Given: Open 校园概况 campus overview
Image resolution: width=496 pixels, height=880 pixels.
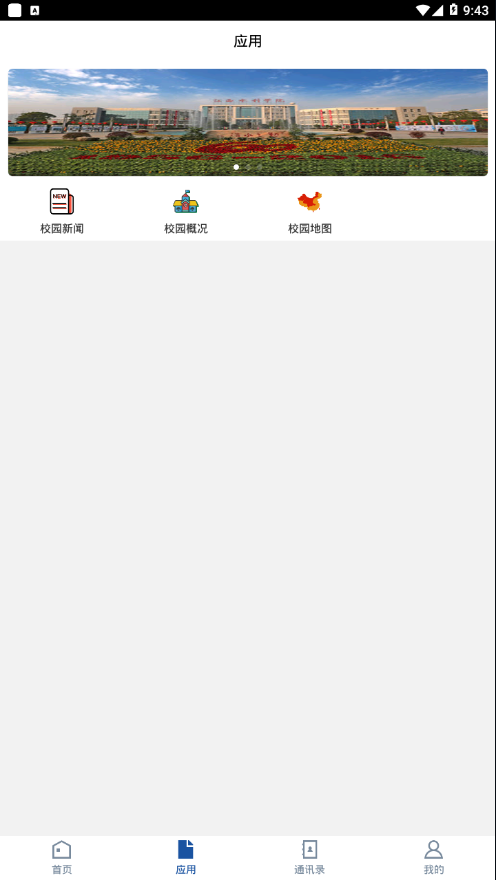Looking at the screenshot, I should [x=186, y=211].
